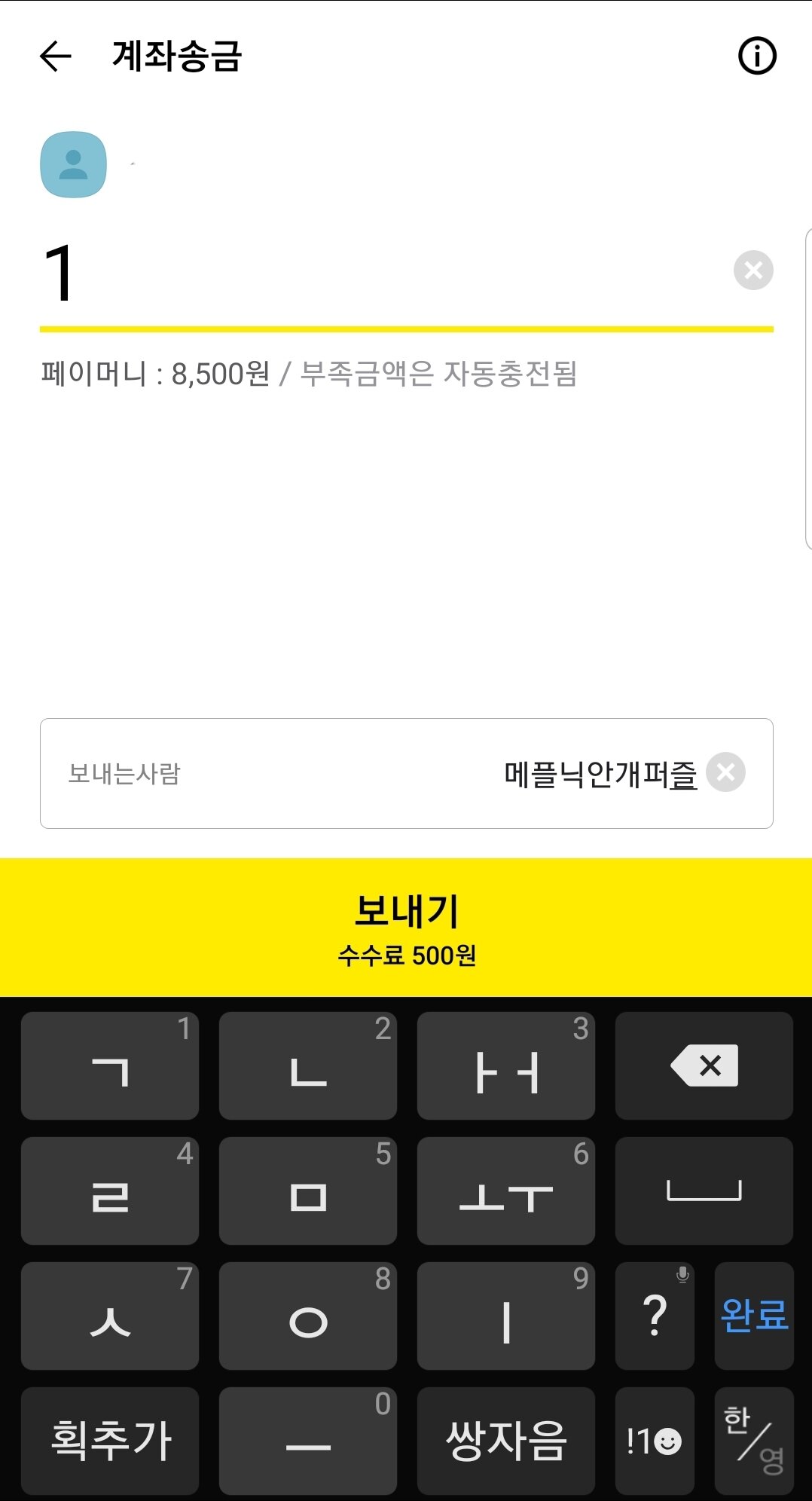The height and width of the screenshot is (1501, 812).
Task: Go back from 계좌송금 screen
Action: [x=56, y=57]
